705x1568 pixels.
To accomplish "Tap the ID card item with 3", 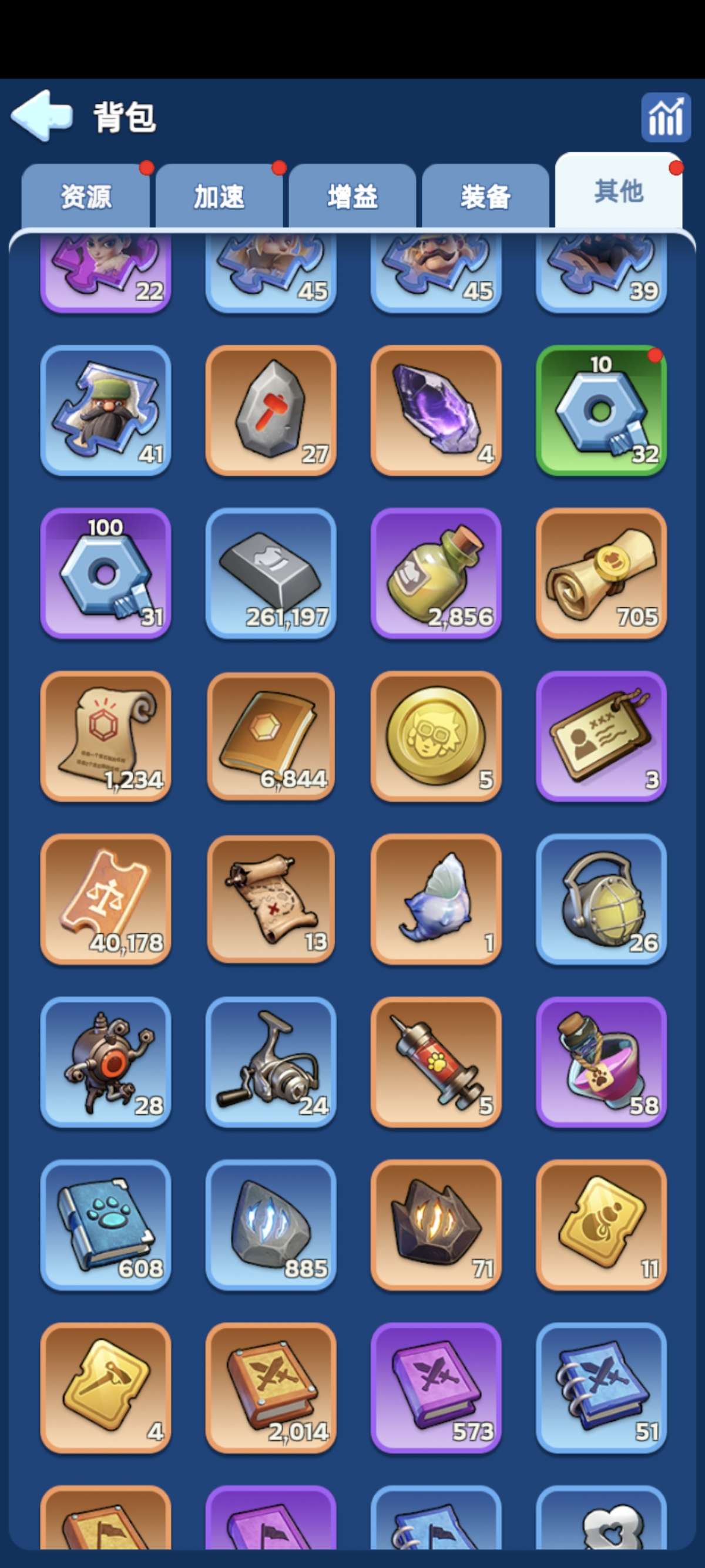I will 601,736.
